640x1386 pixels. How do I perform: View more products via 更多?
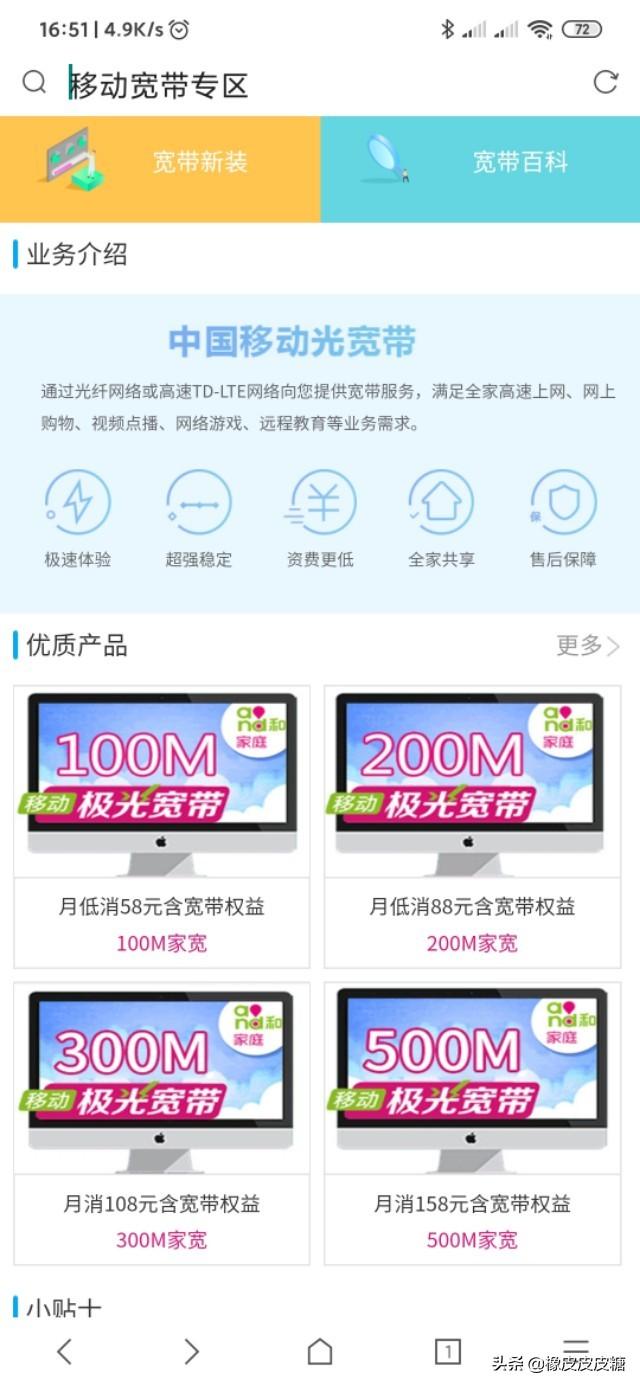pyautogui.click(x=588, y=646)
